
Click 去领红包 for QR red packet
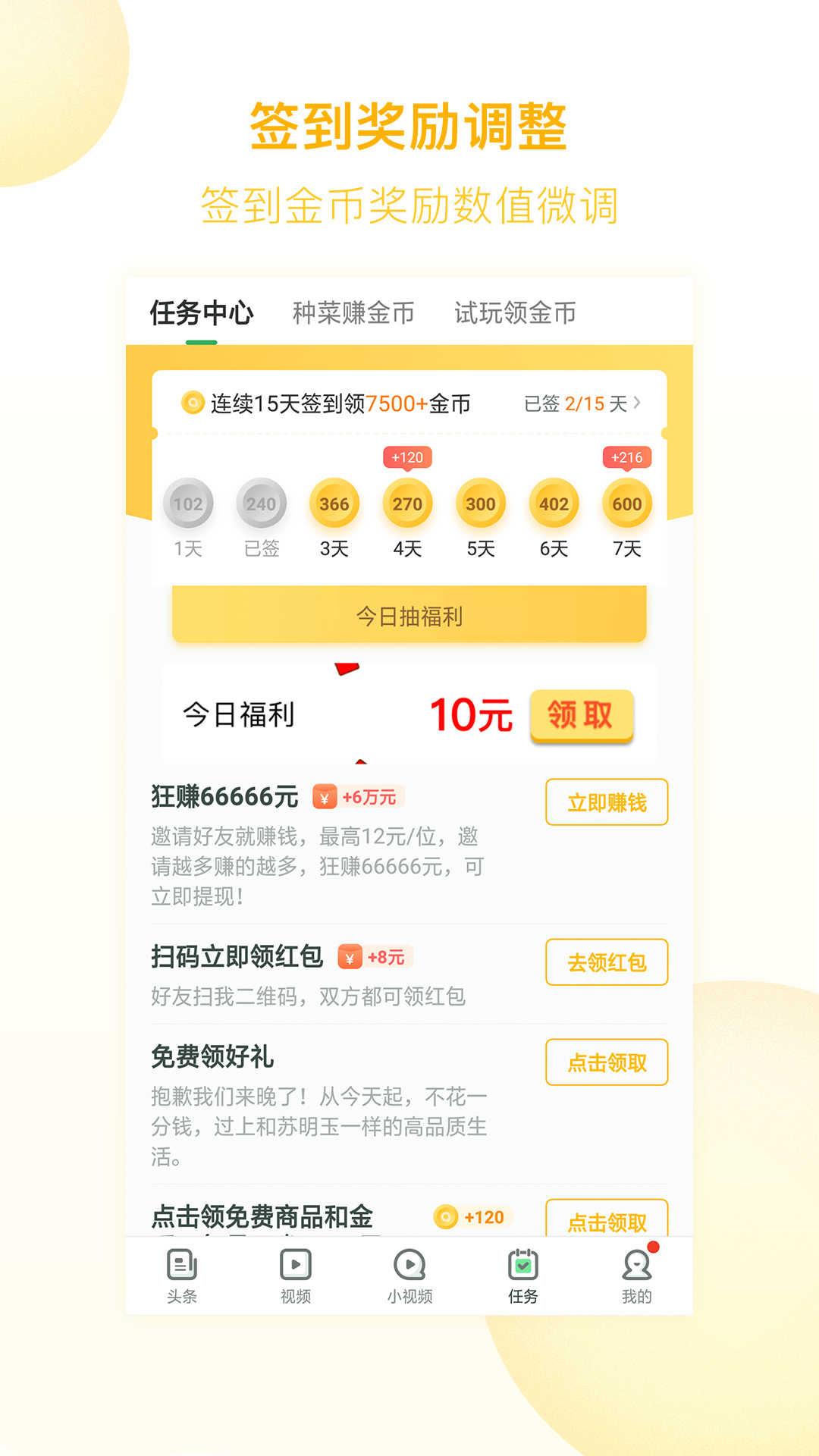coord(606,962)
